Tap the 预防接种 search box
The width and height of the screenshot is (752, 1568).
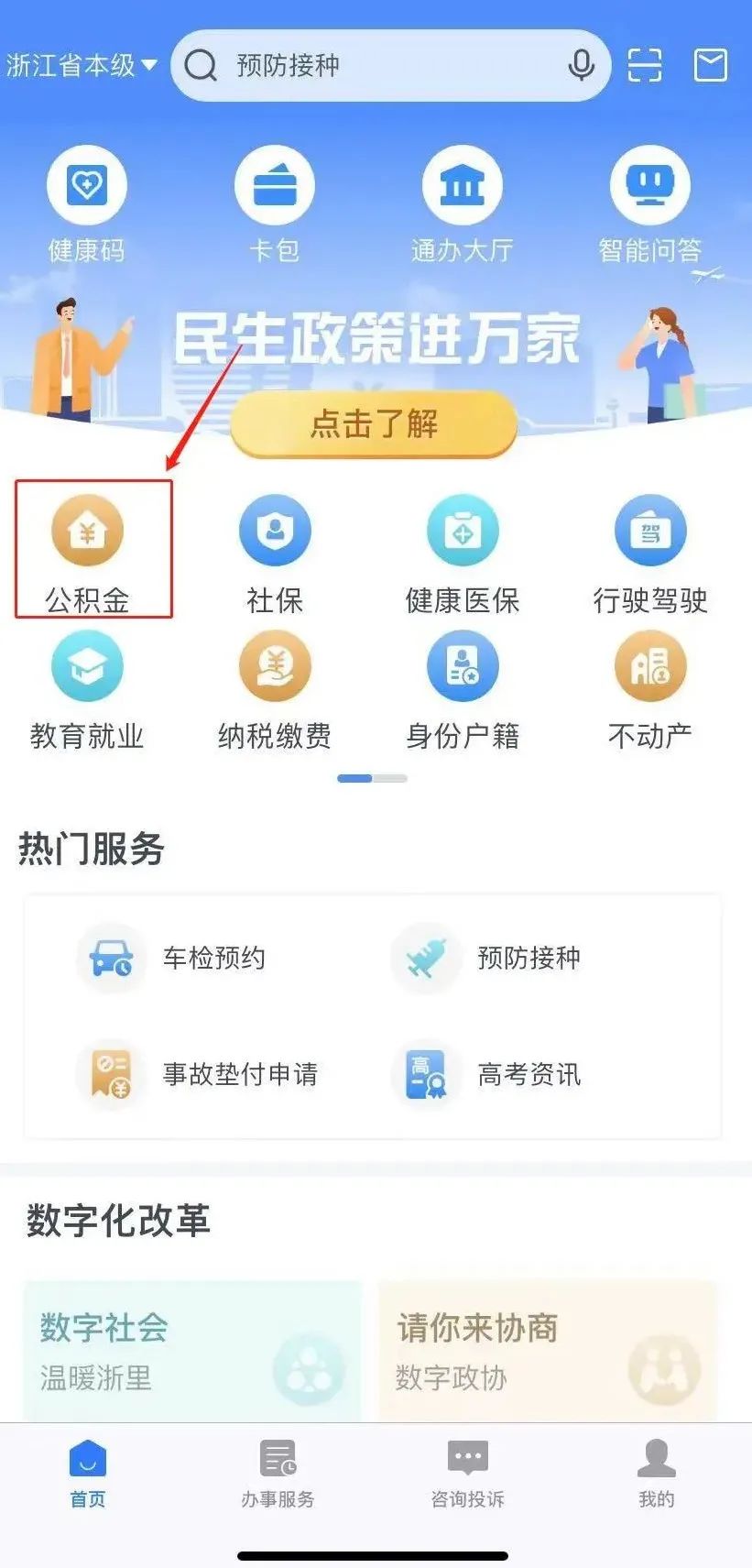[385, 66]
